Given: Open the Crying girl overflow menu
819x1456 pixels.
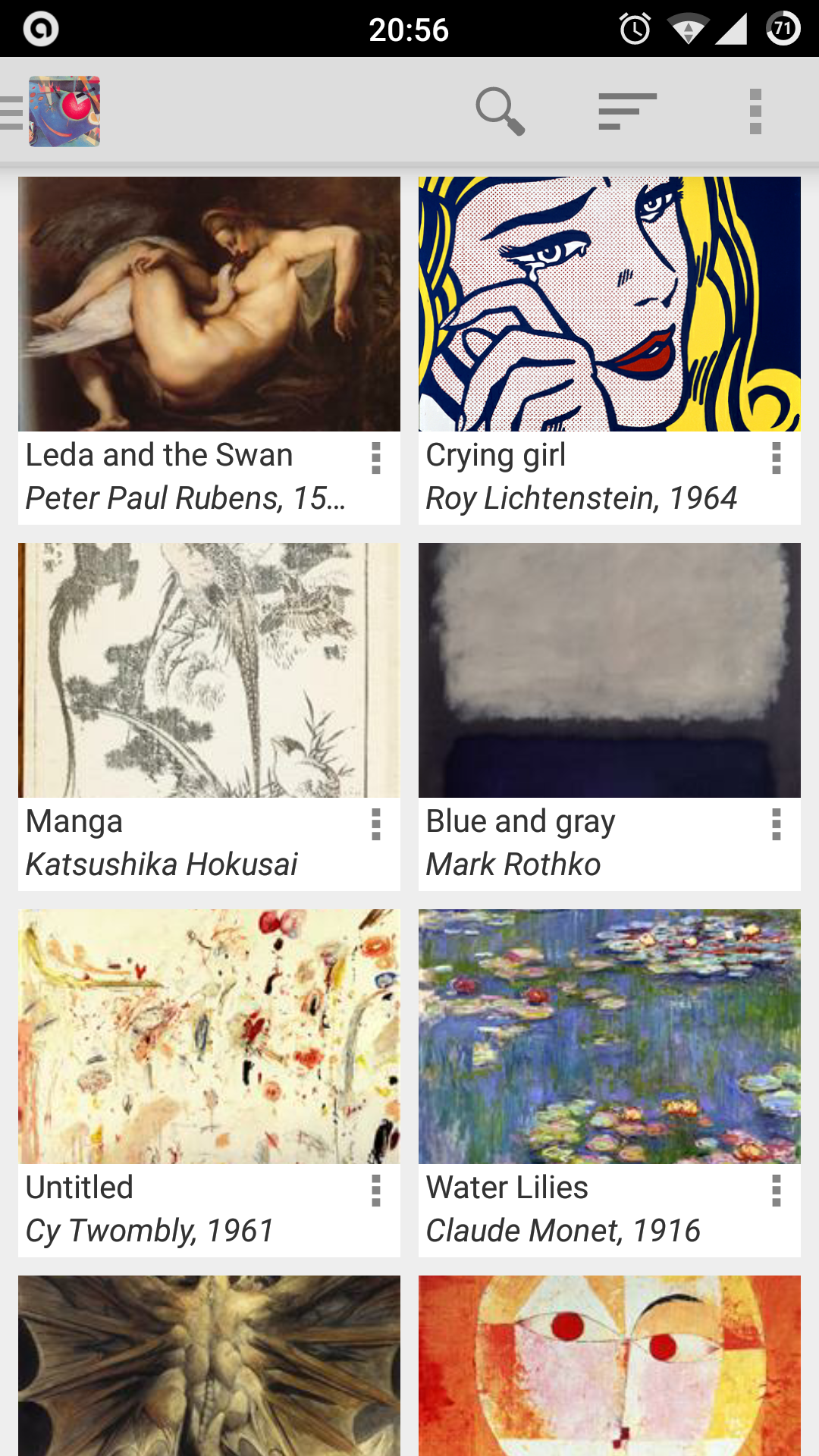Looking at the screenshot, I should (x=777, y=459).
